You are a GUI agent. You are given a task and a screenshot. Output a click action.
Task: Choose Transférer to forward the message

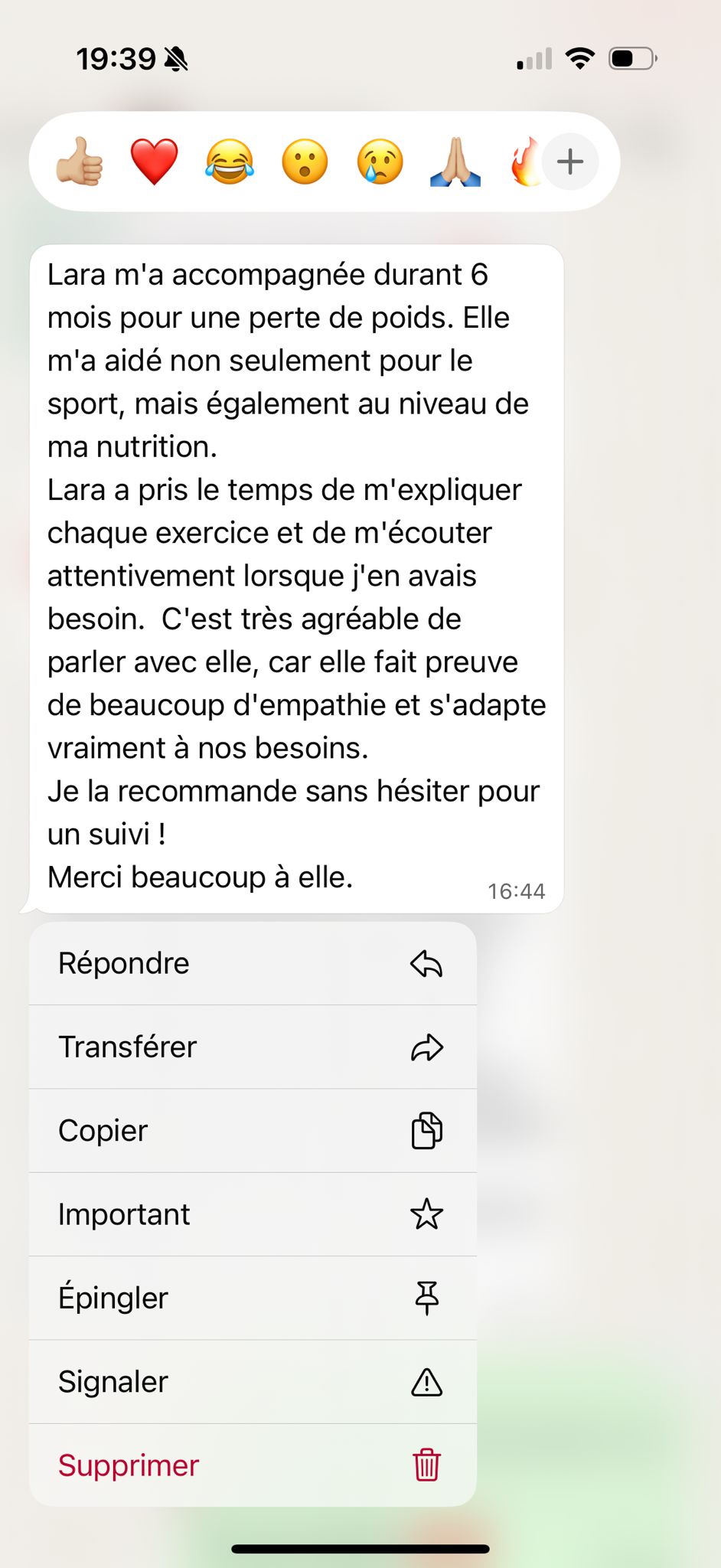tap(253, 1047)
